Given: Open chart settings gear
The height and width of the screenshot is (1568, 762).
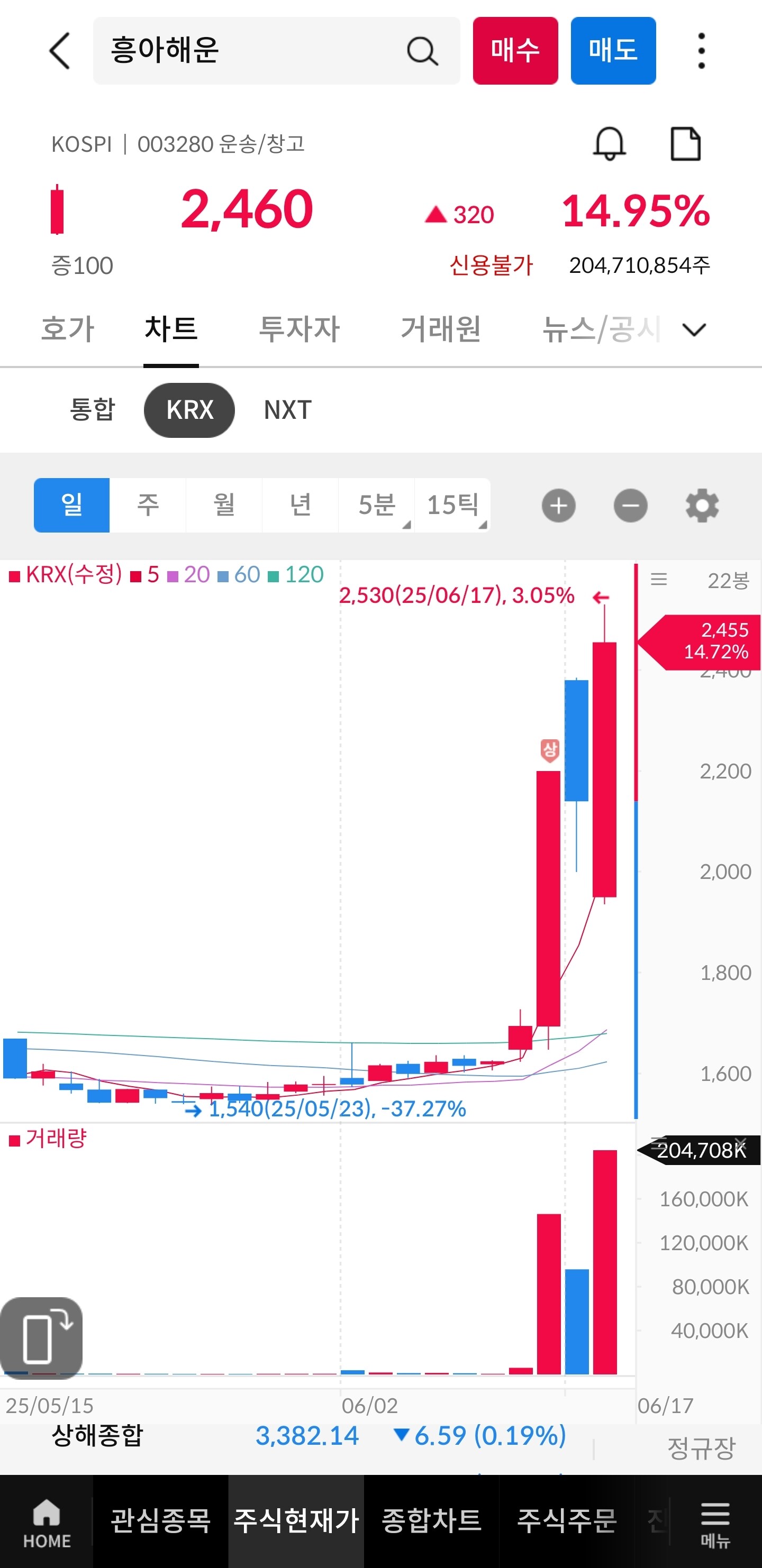Looking at the screenshot, I should (x=702, y=505).
